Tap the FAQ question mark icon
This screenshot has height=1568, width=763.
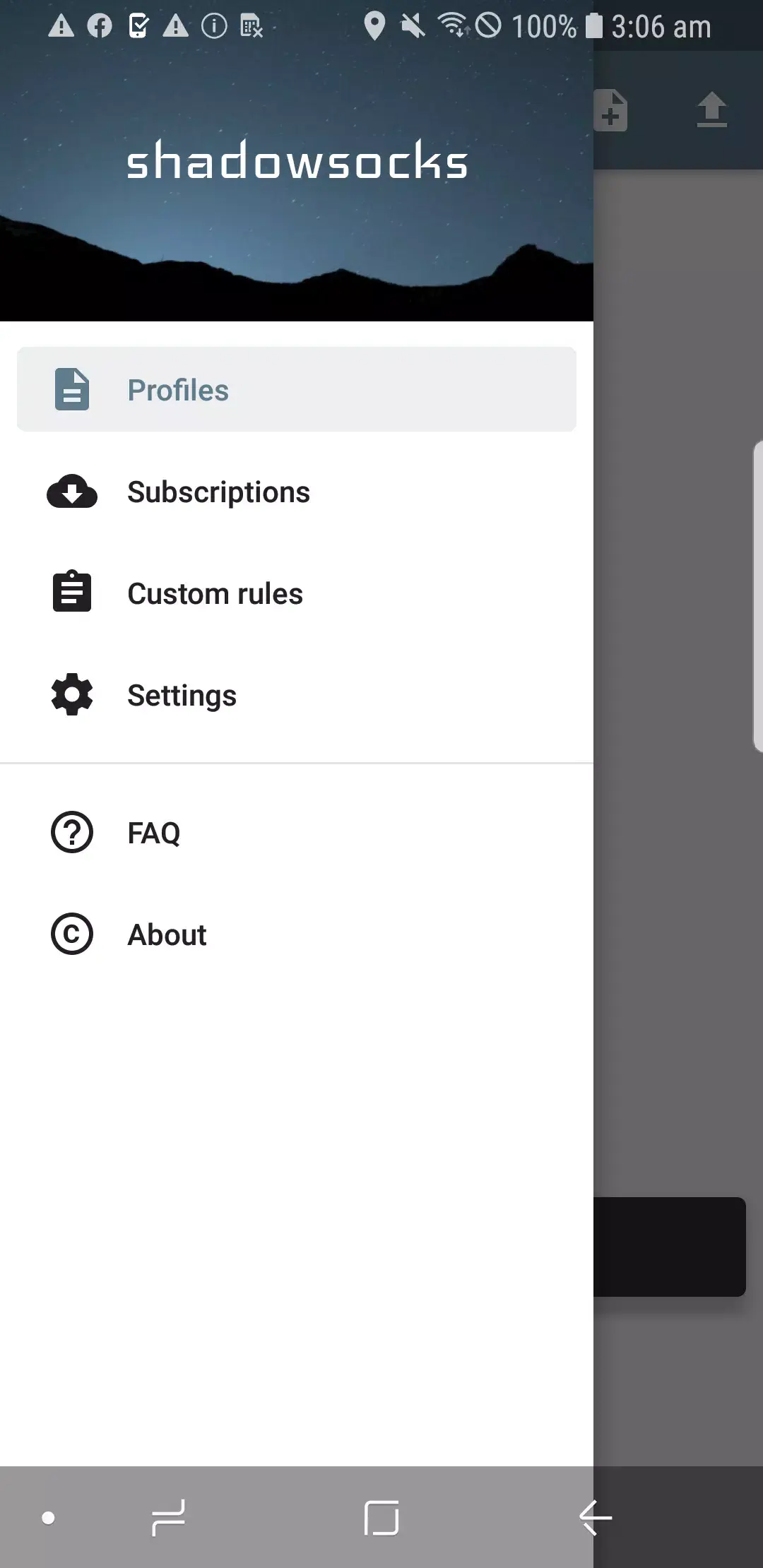tap(71, 833)
